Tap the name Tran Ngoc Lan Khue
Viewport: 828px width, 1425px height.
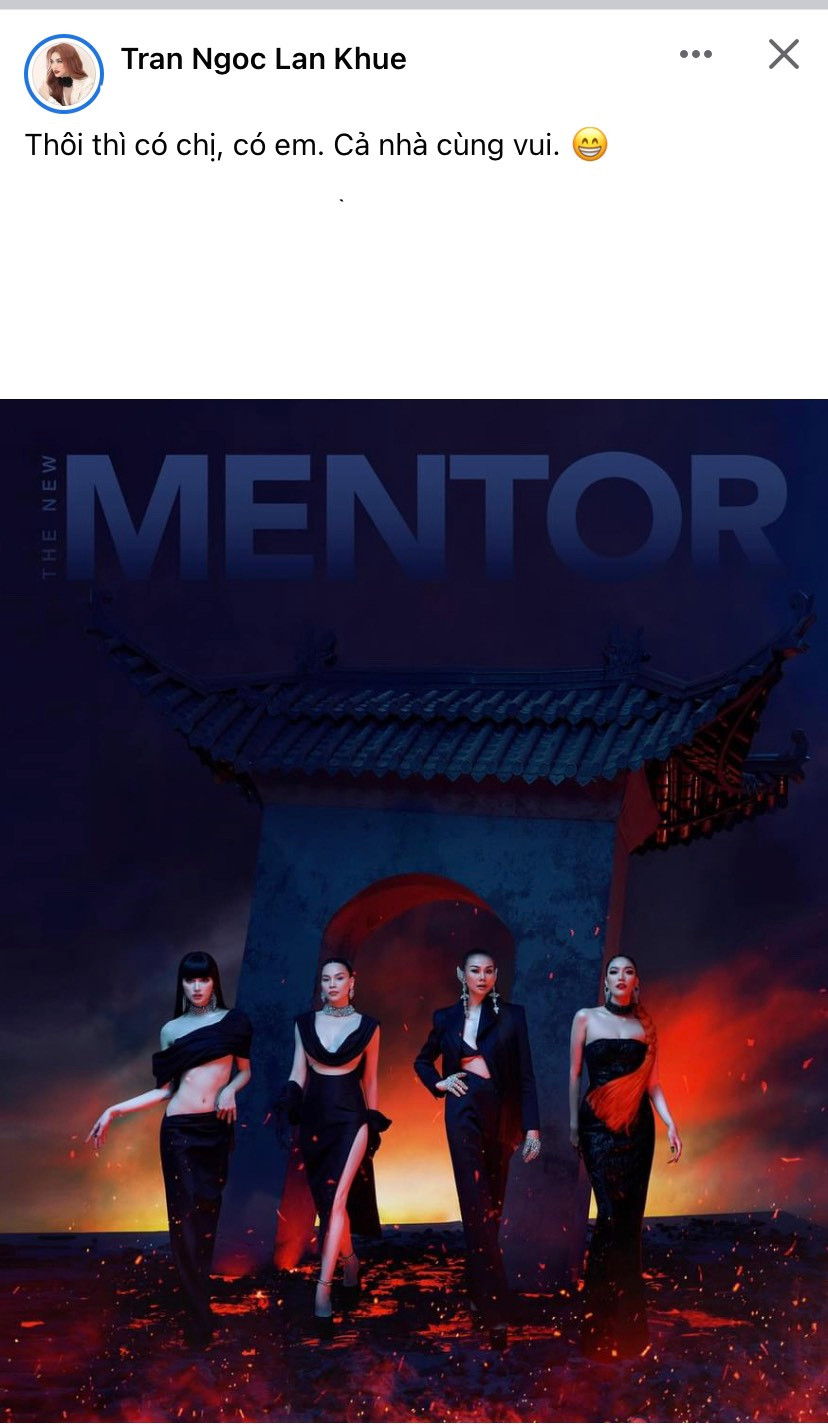pos(263,60)
